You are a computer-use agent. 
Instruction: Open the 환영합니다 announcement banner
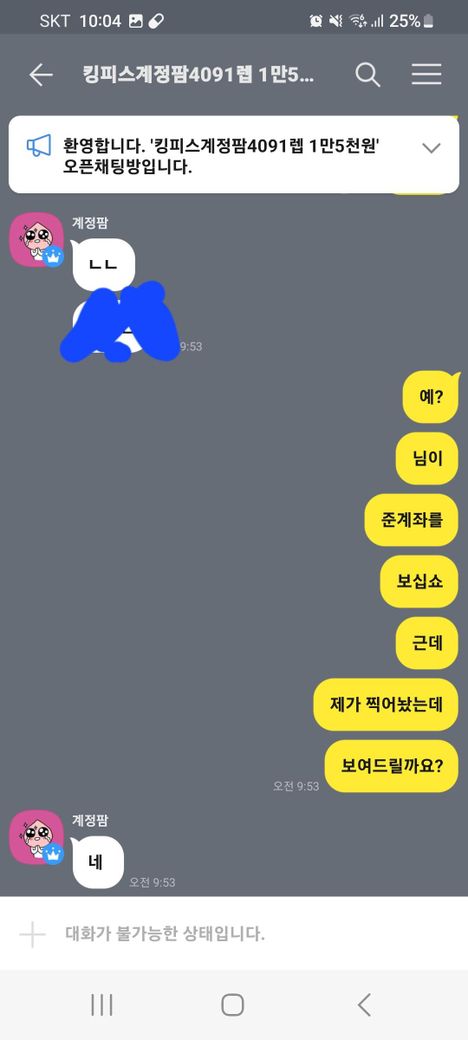(x=234, y=155)
